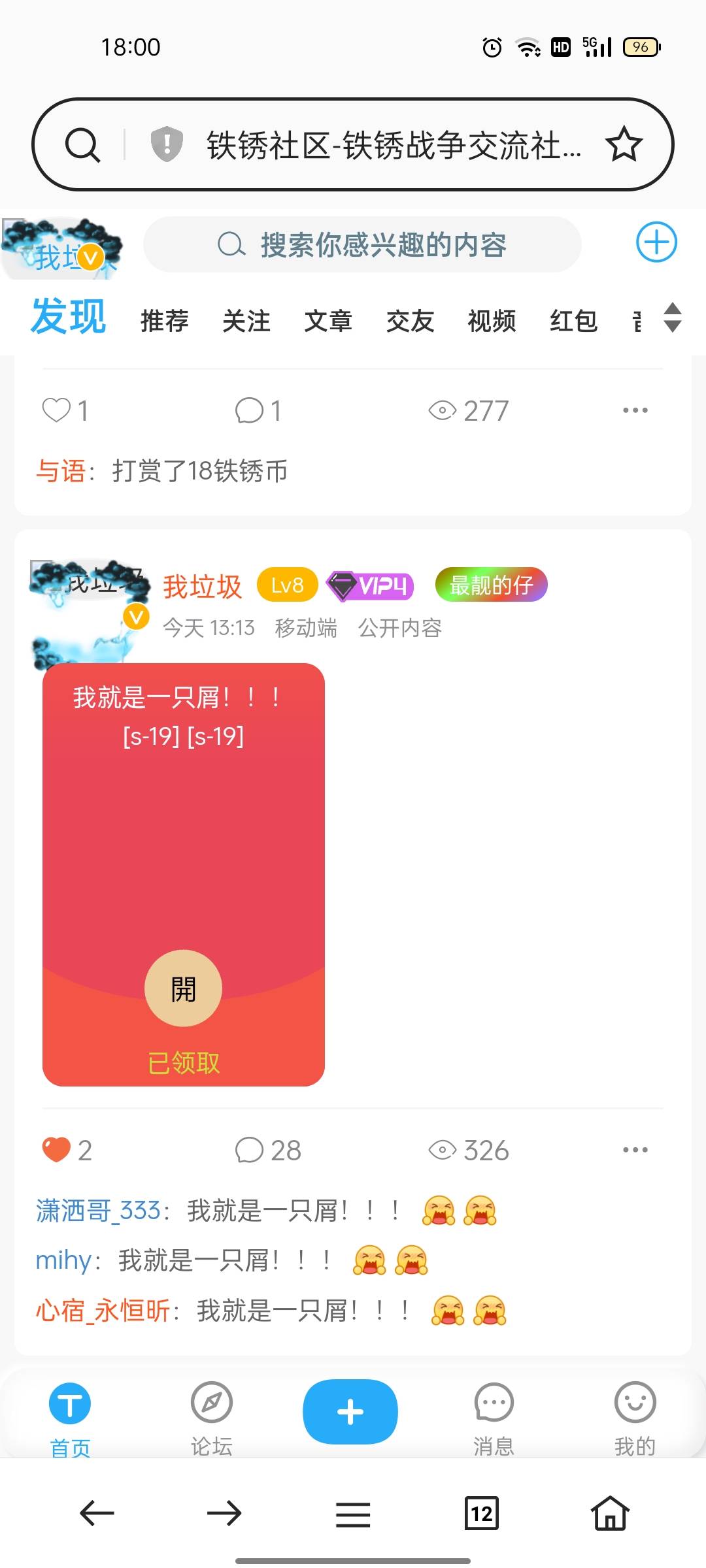View the 我垃圾 user profile
The image size is (706, 1568).
click(x=202, y=586)
